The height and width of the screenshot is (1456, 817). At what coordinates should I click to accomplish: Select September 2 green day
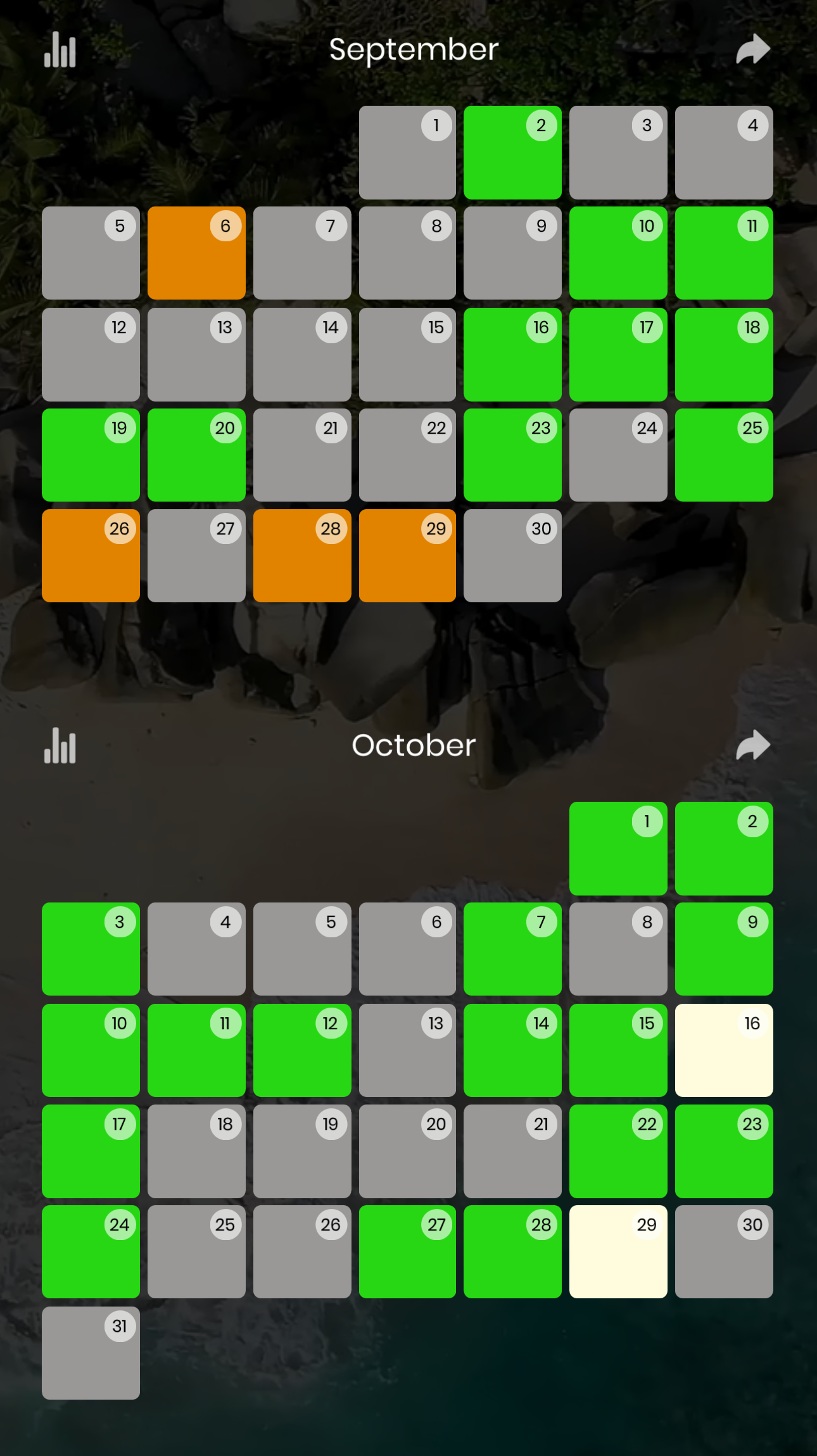click(512, 153)
